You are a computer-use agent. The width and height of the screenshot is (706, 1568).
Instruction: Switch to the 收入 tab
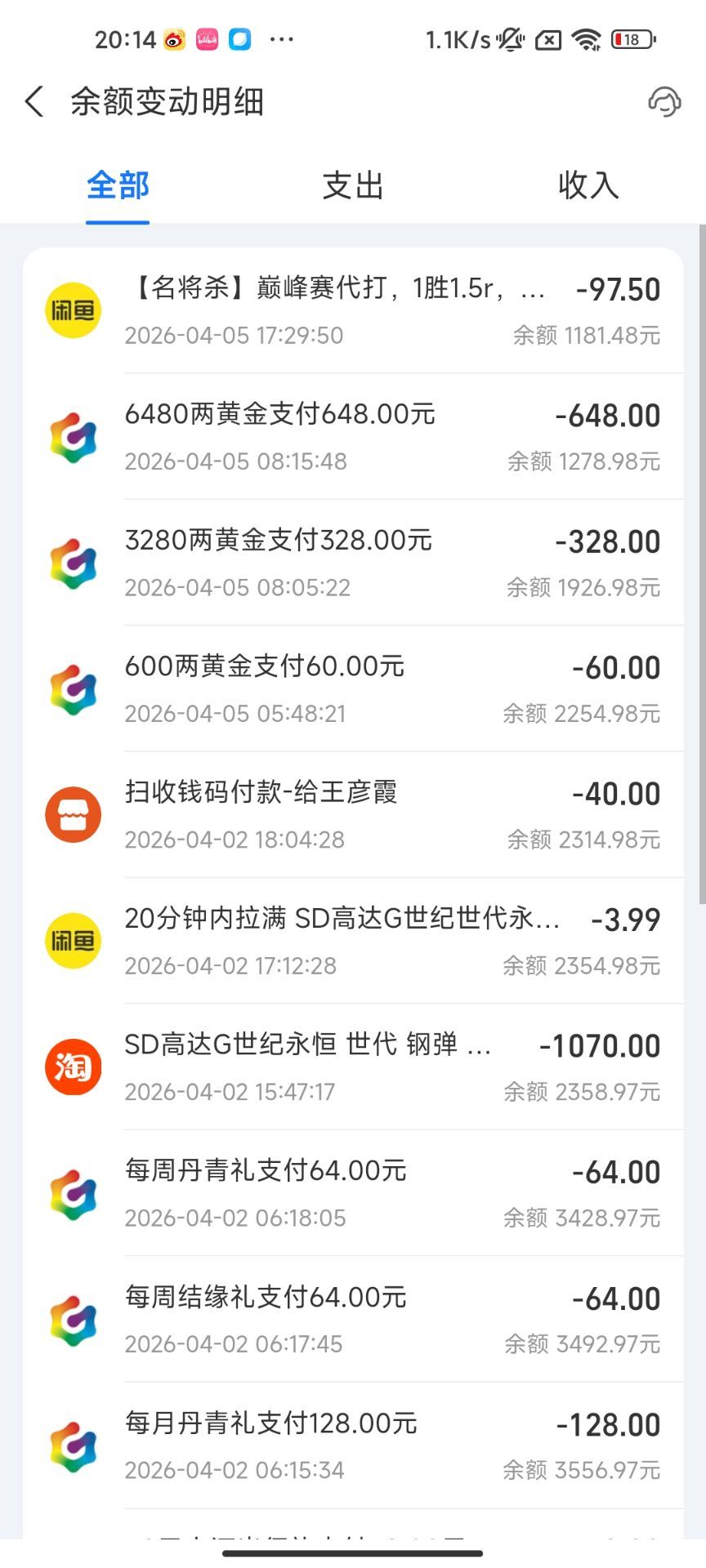pos(588,186)
